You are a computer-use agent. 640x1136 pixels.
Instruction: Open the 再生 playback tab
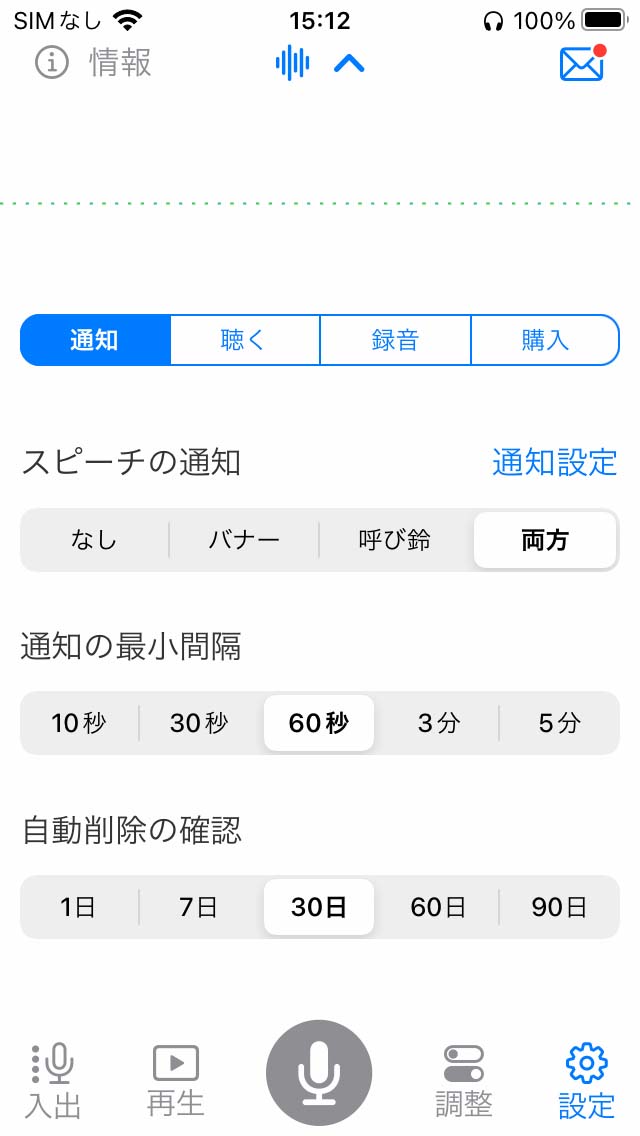[175, 1081]
